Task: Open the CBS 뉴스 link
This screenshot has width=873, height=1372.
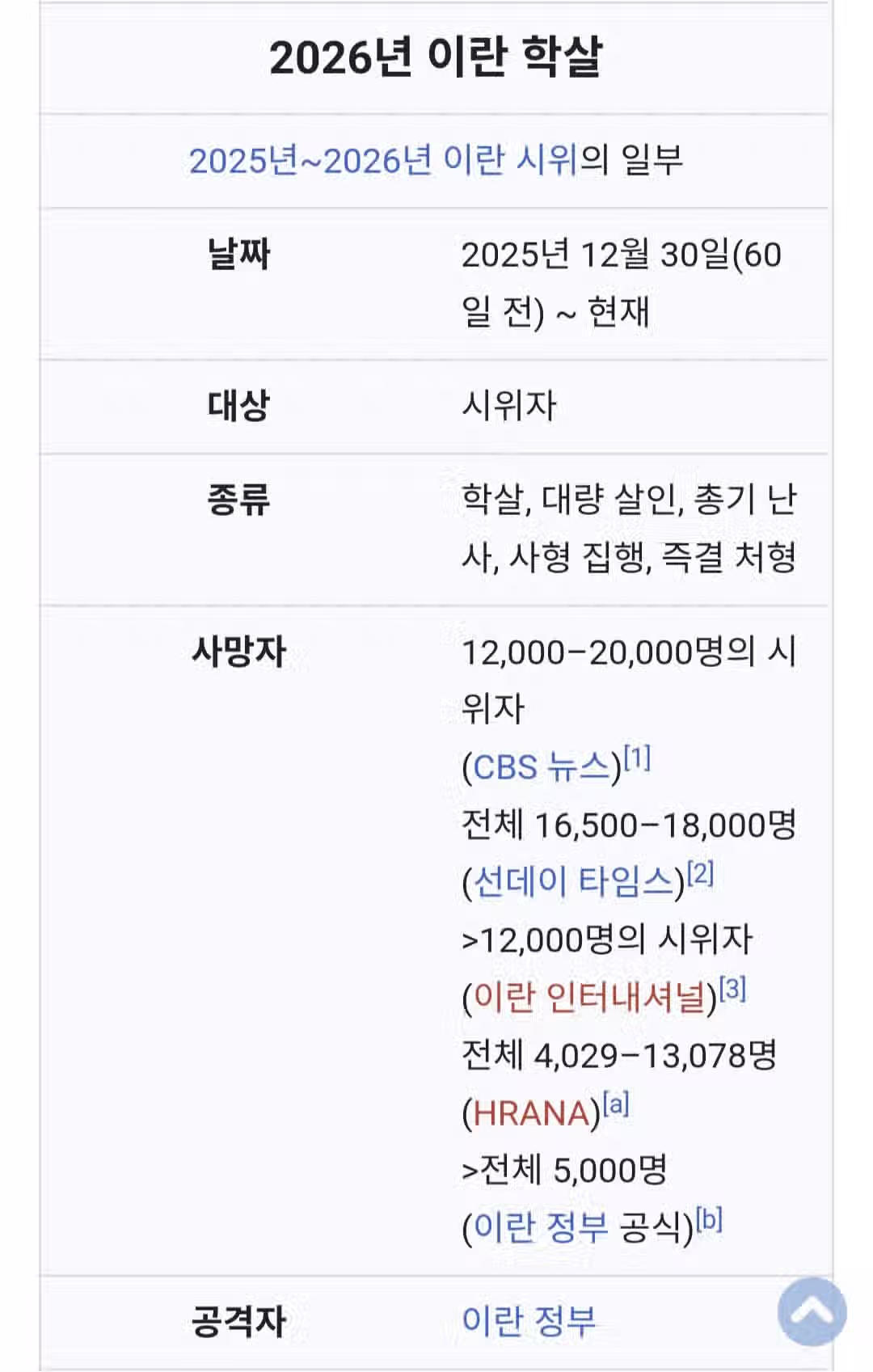Action: click(541, 766)
